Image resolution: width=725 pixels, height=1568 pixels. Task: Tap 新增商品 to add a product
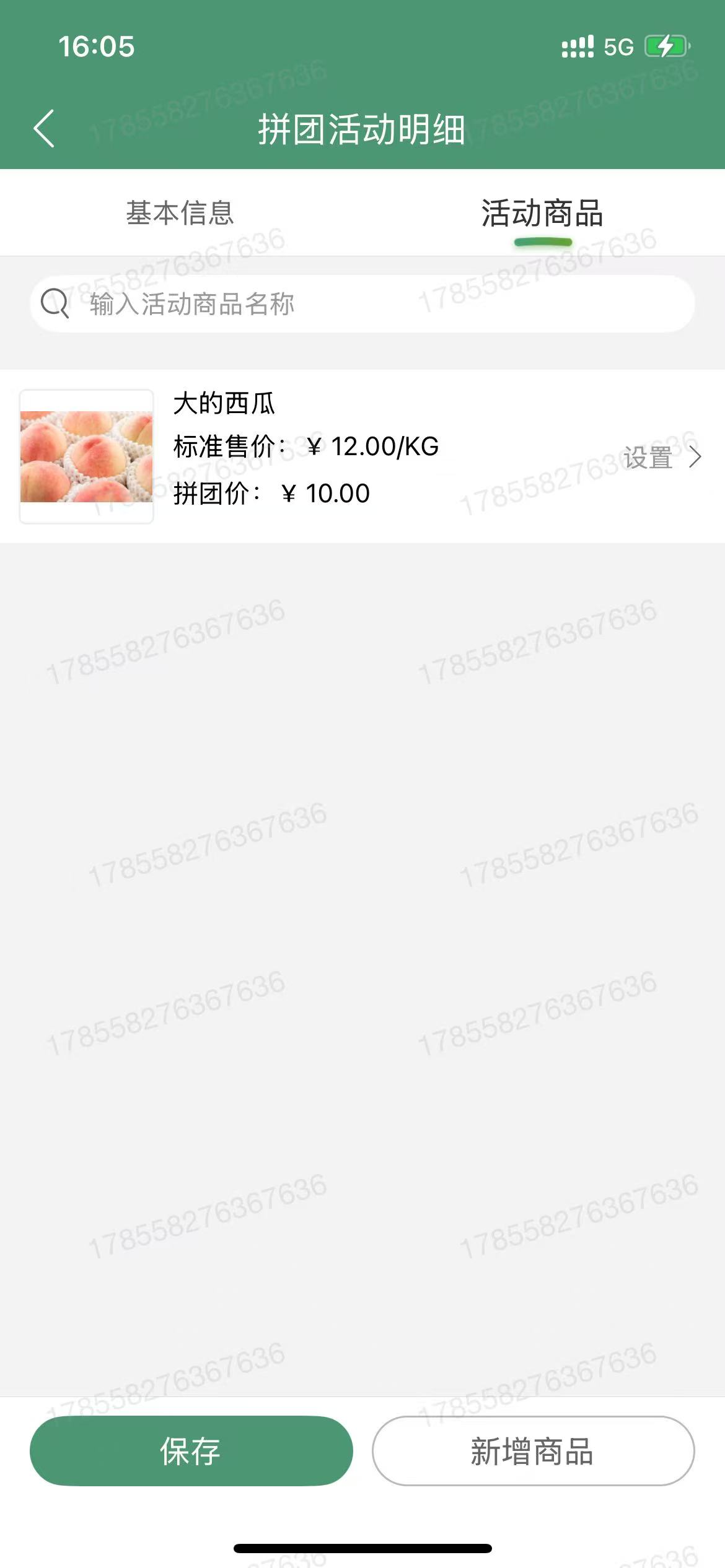[x=533, y=1450]
